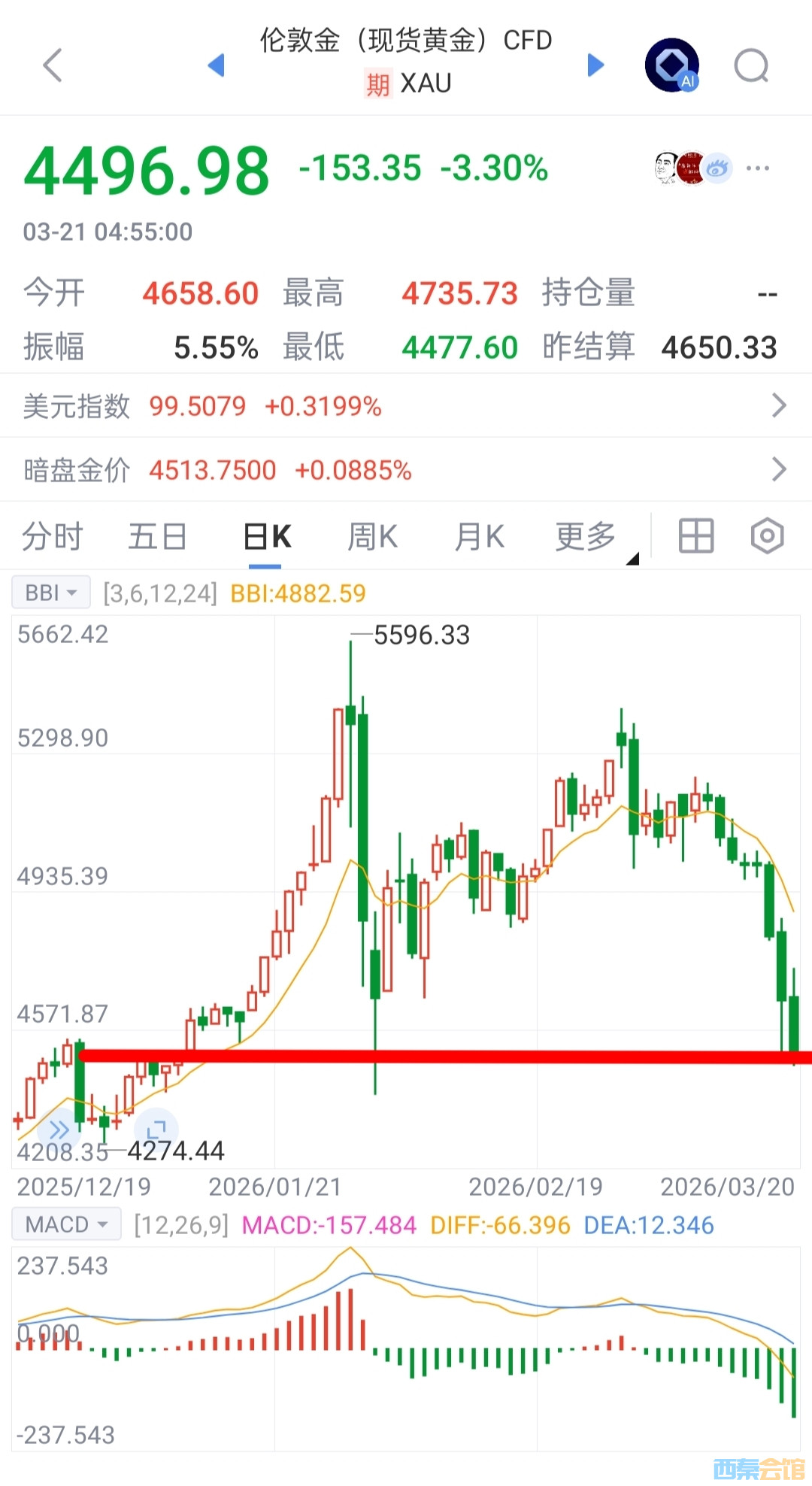Open the MACD indicator dropdown

coord(66,1225)
